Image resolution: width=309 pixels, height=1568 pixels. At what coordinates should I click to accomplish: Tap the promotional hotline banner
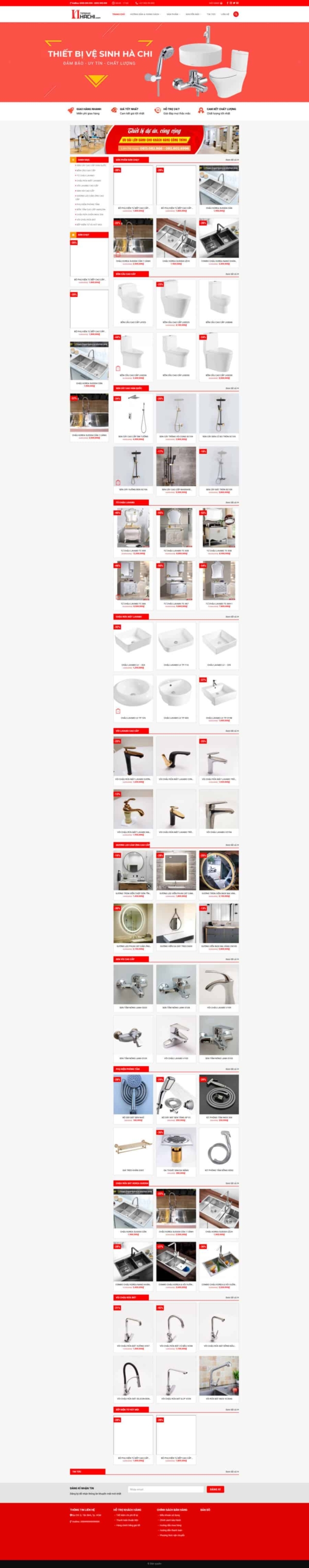(x=154, y=140)
